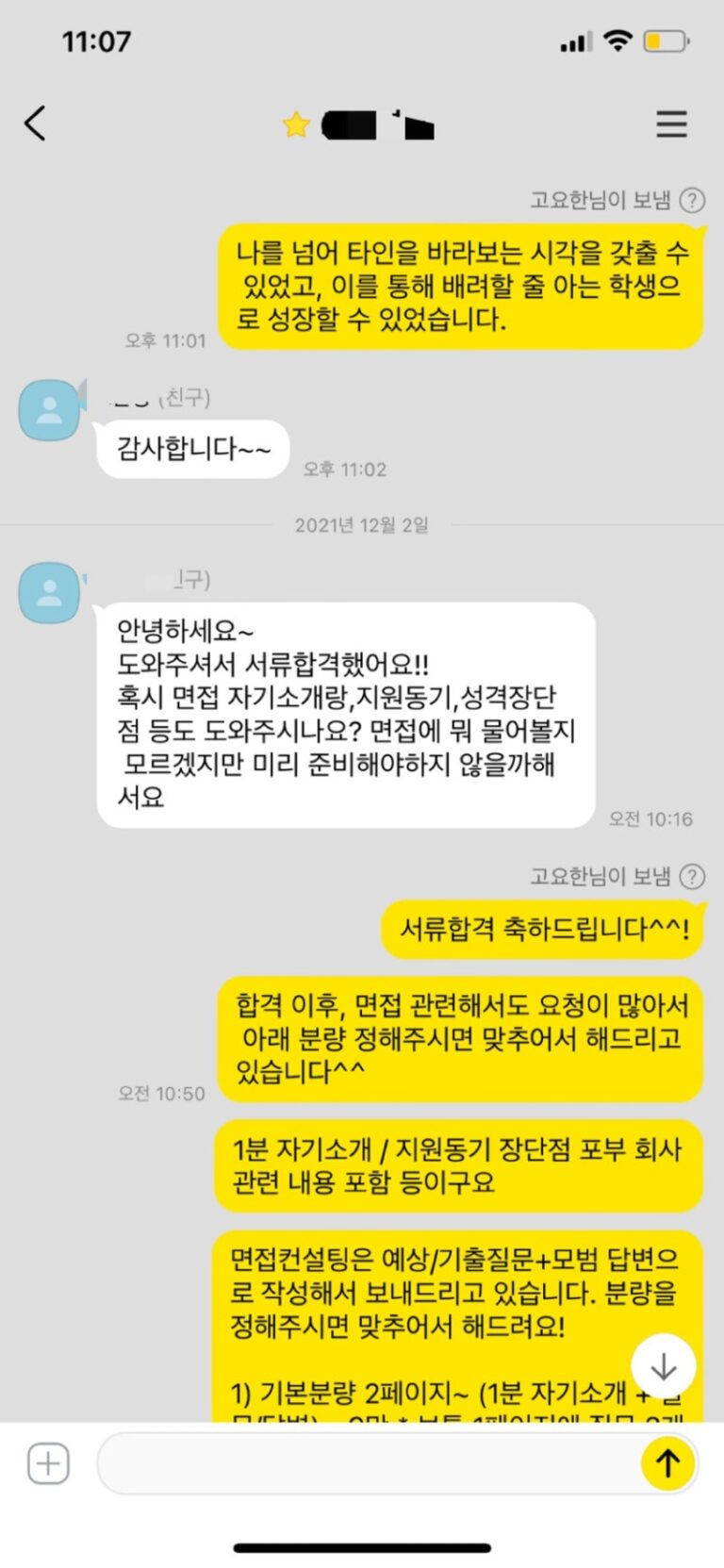Viewport: 724px width, 1568px height.
Task: Open friend's avatar beside 안녕하세요~ message
Action: [50, 593]
